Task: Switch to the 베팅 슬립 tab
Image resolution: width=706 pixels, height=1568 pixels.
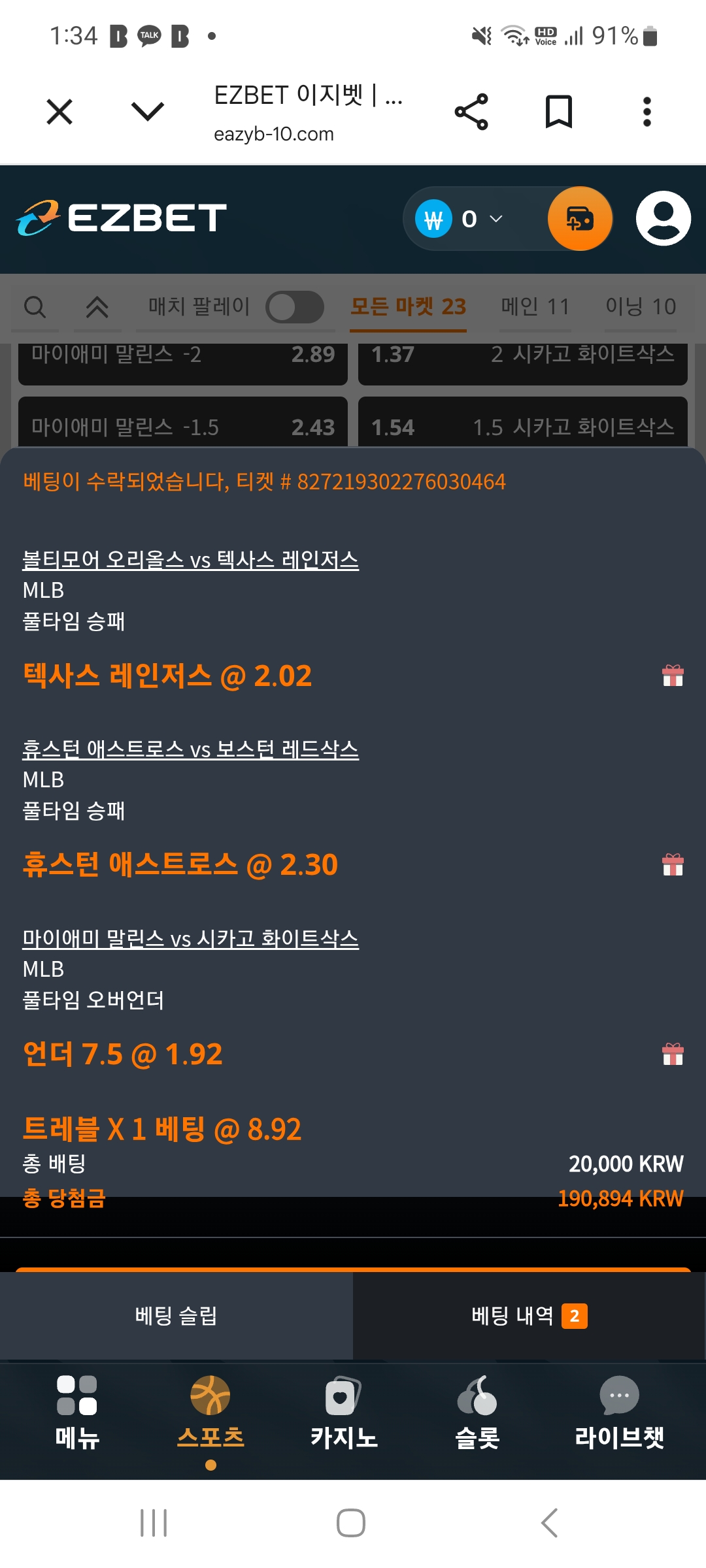Action: 176,1315
